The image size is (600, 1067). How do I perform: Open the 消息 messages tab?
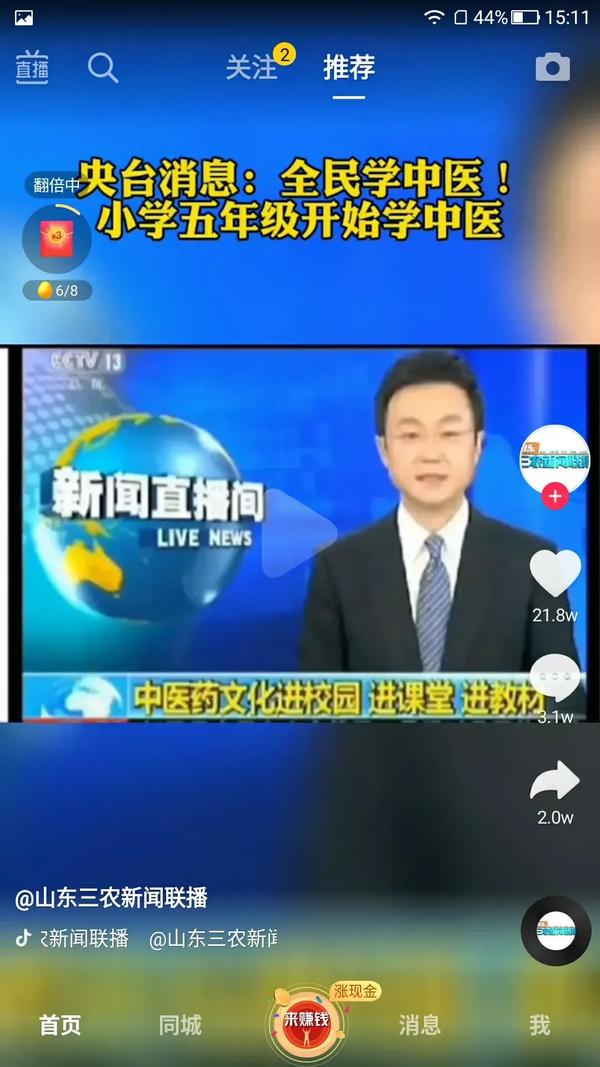[x=420, y=1025]
